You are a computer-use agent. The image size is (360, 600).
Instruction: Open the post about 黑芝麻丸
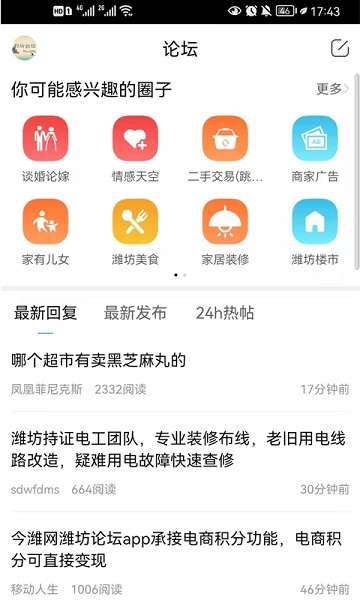coord(180,374)
